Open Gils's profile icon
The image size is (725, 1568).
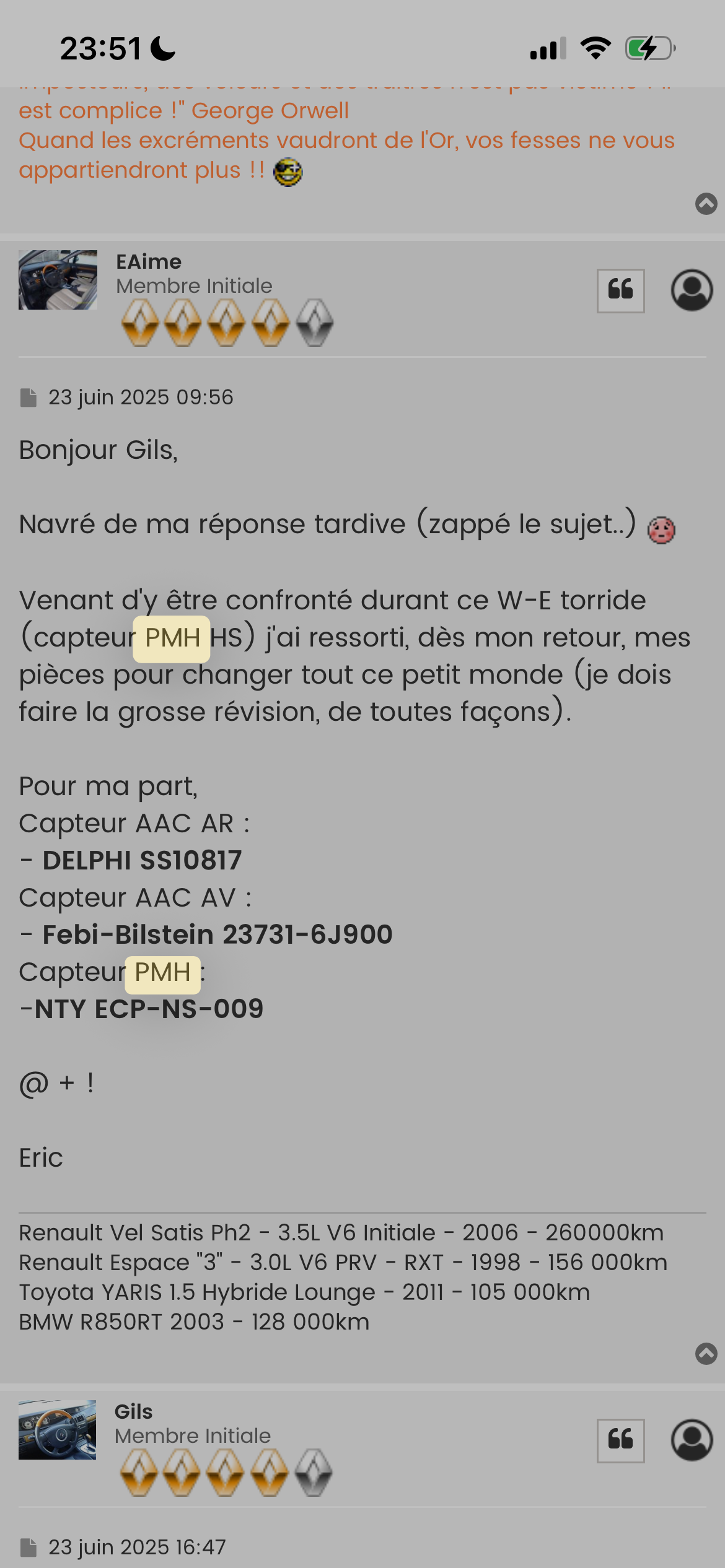(692, 1440)
